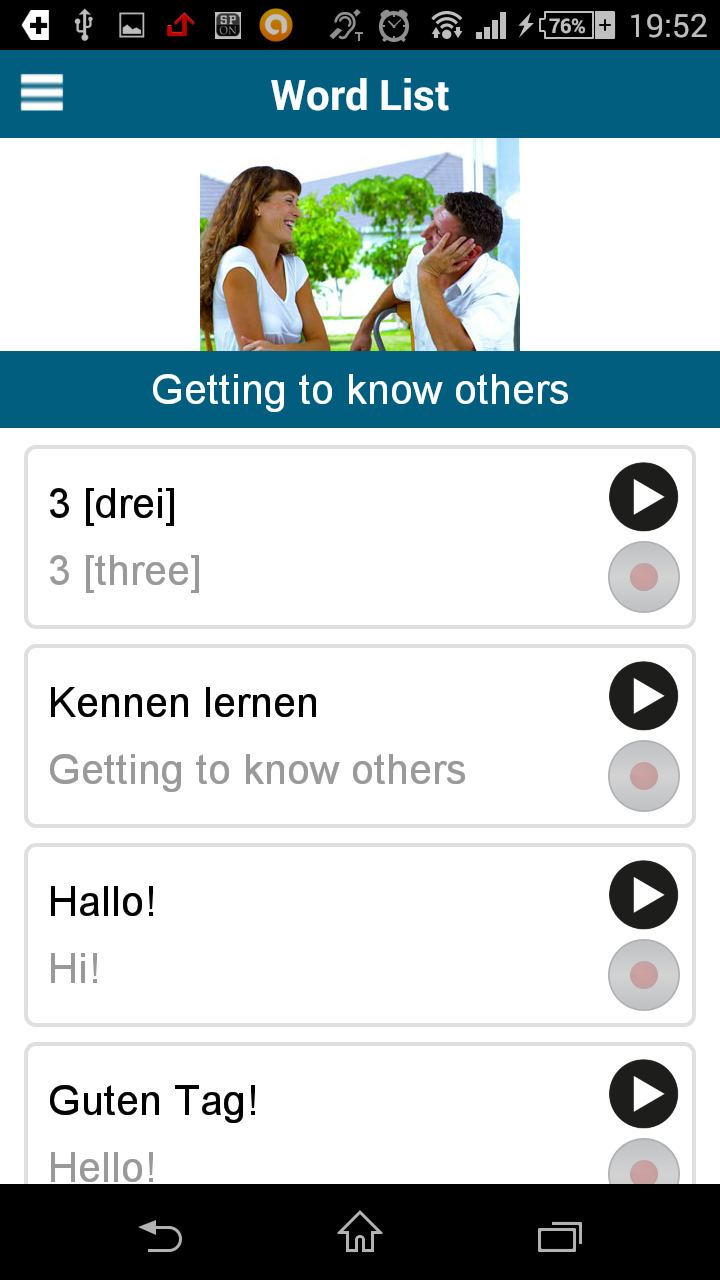Record your voice for "3 [drei]"

644,577
